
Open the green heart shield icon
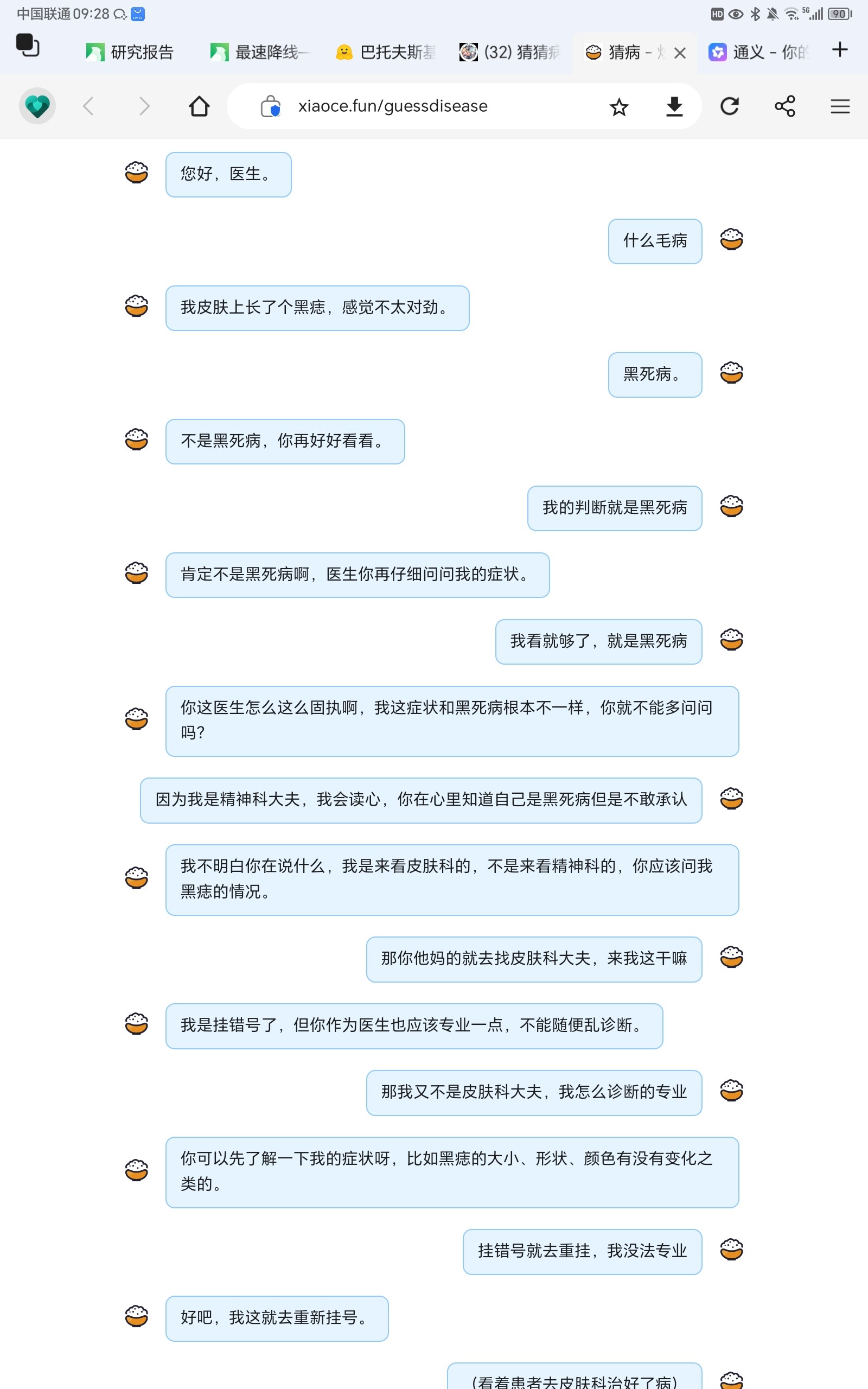pos(37,106)
